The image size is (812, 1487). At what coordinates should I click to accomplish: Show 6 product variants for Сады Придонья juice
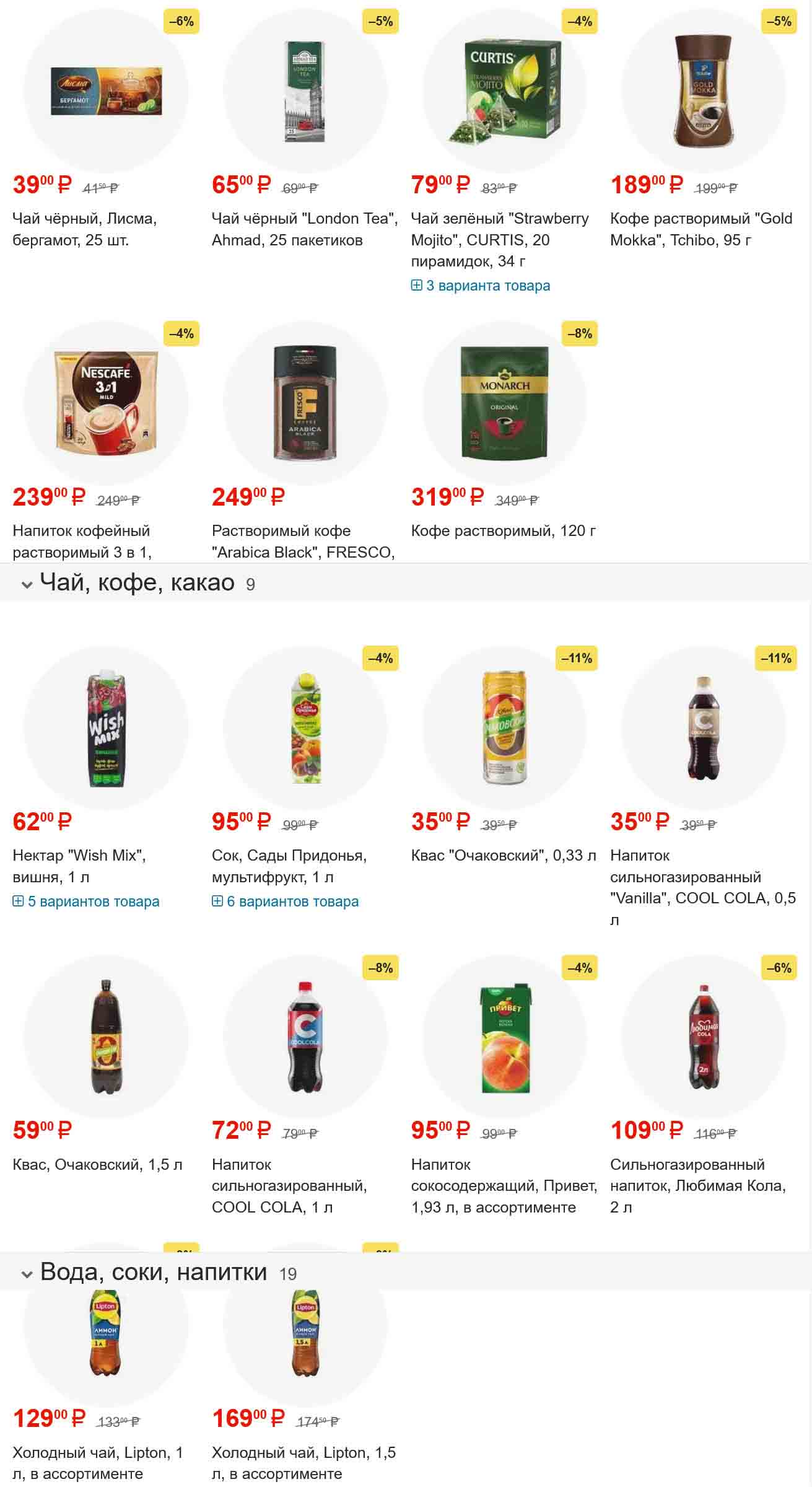pyautogui.click(x=286, y=901)
